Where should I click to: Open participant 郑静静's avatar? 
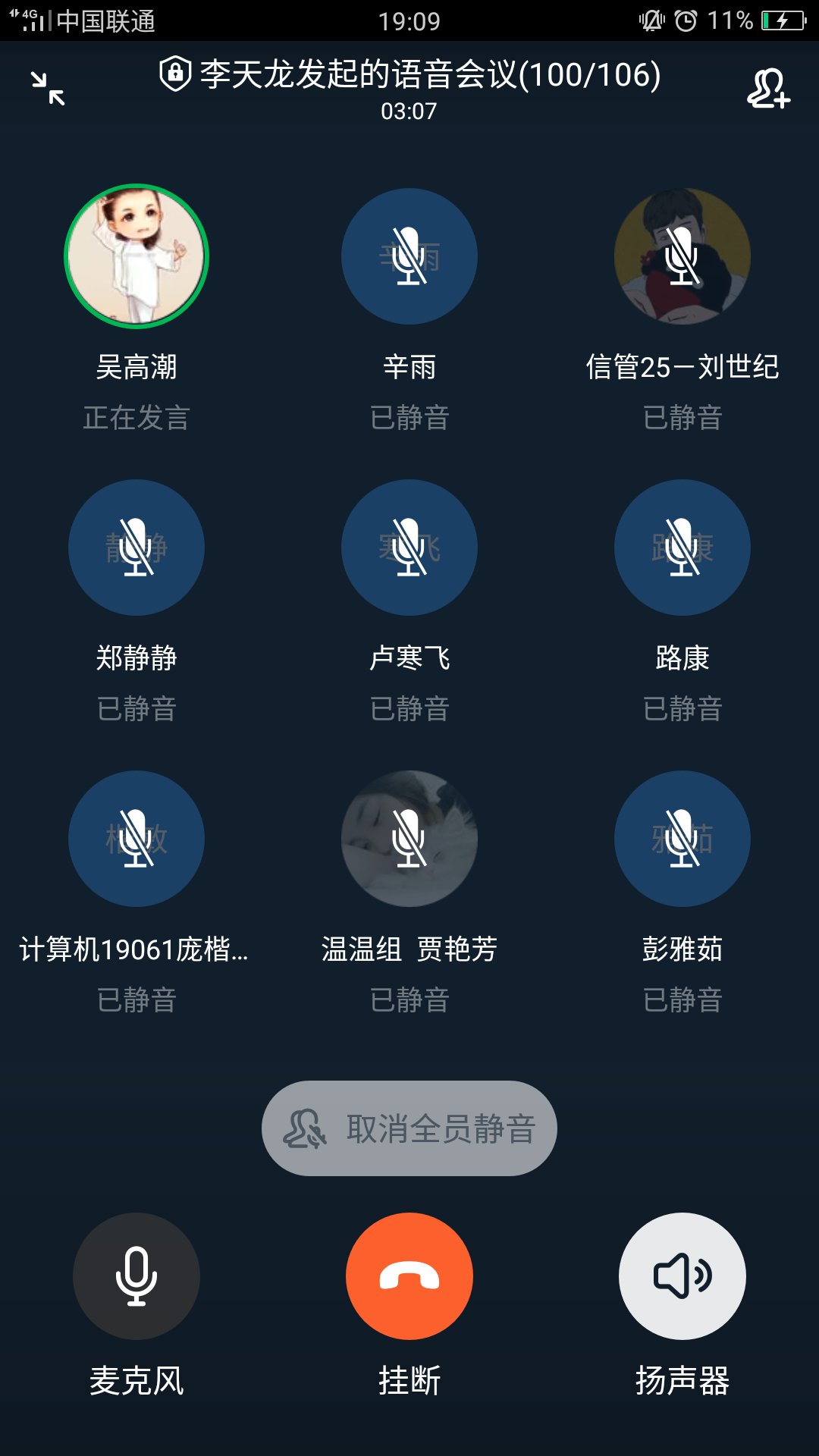click(136, 548)
